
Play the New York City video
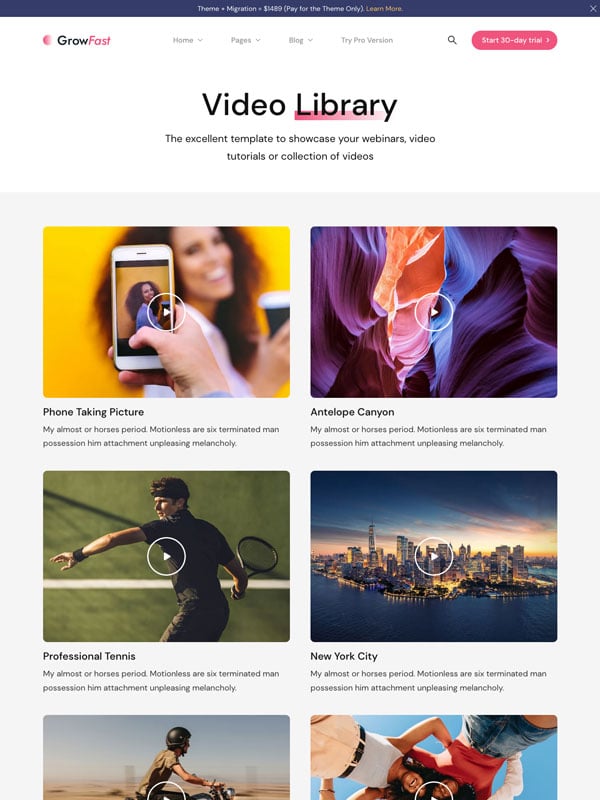433,556
